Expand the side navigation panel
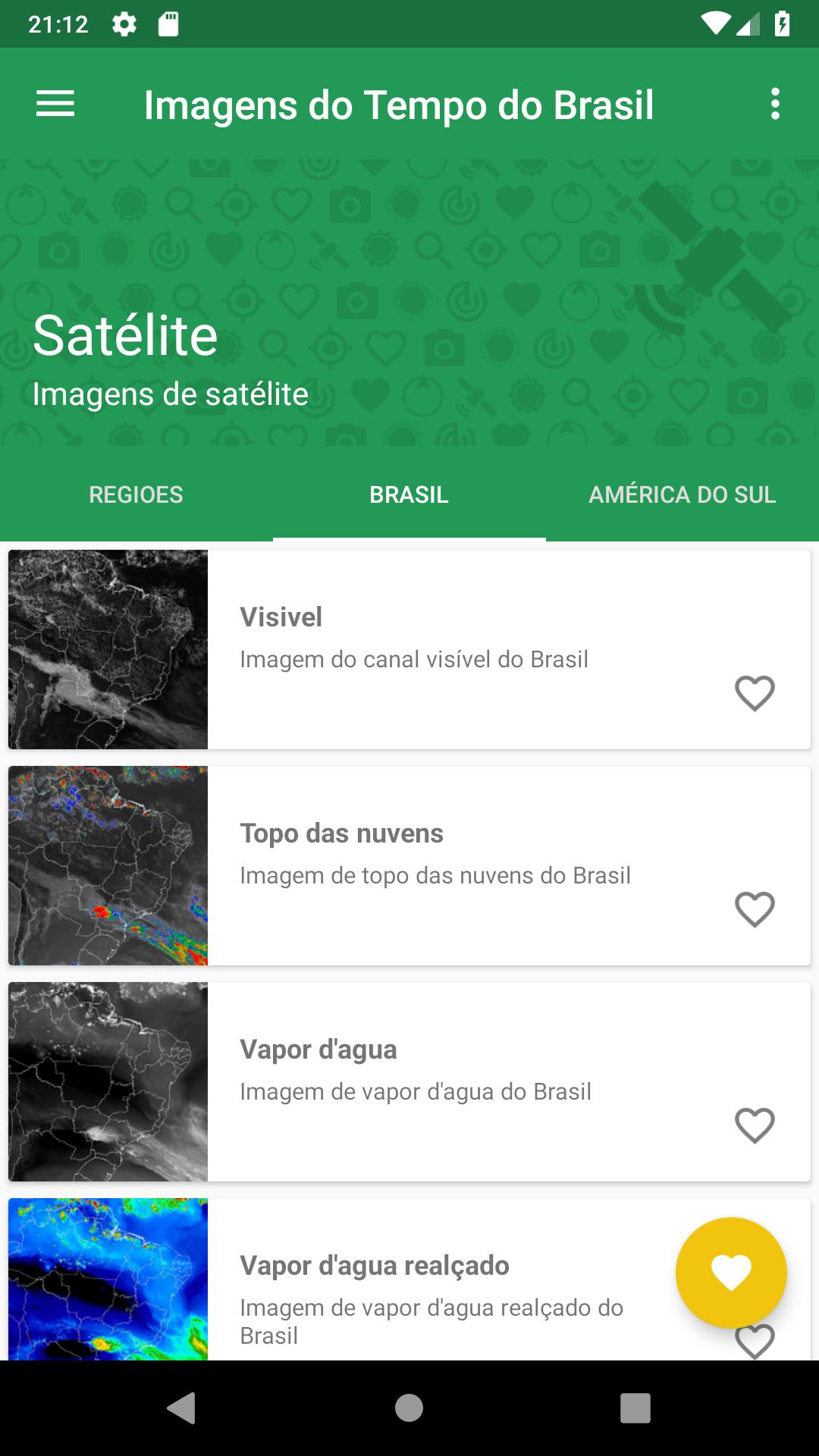Image resolution: width=819 pixels, height=1456 pixels. (x=55, y=105)
